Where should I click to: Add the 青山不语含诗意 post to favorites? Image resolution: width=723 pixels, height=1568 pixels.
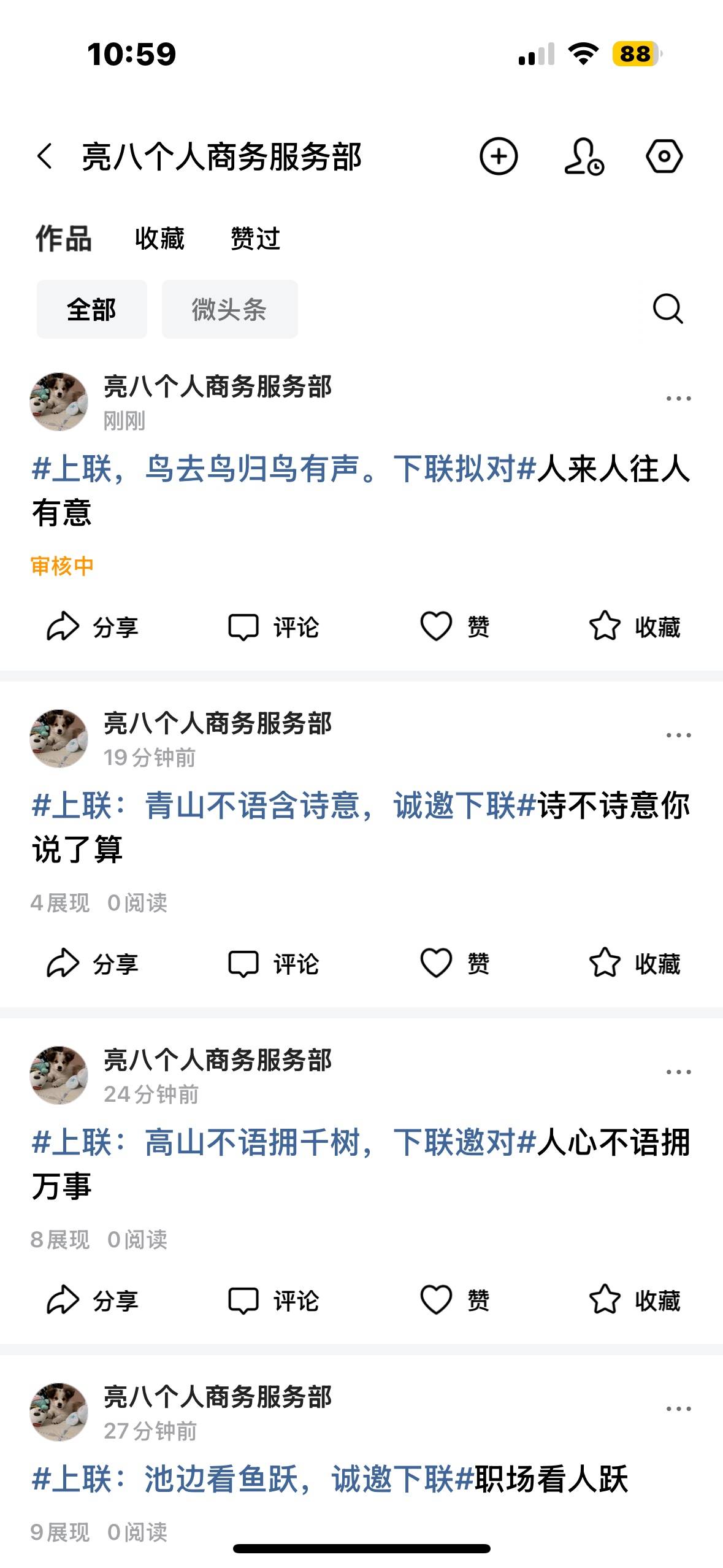coord(635,964)
